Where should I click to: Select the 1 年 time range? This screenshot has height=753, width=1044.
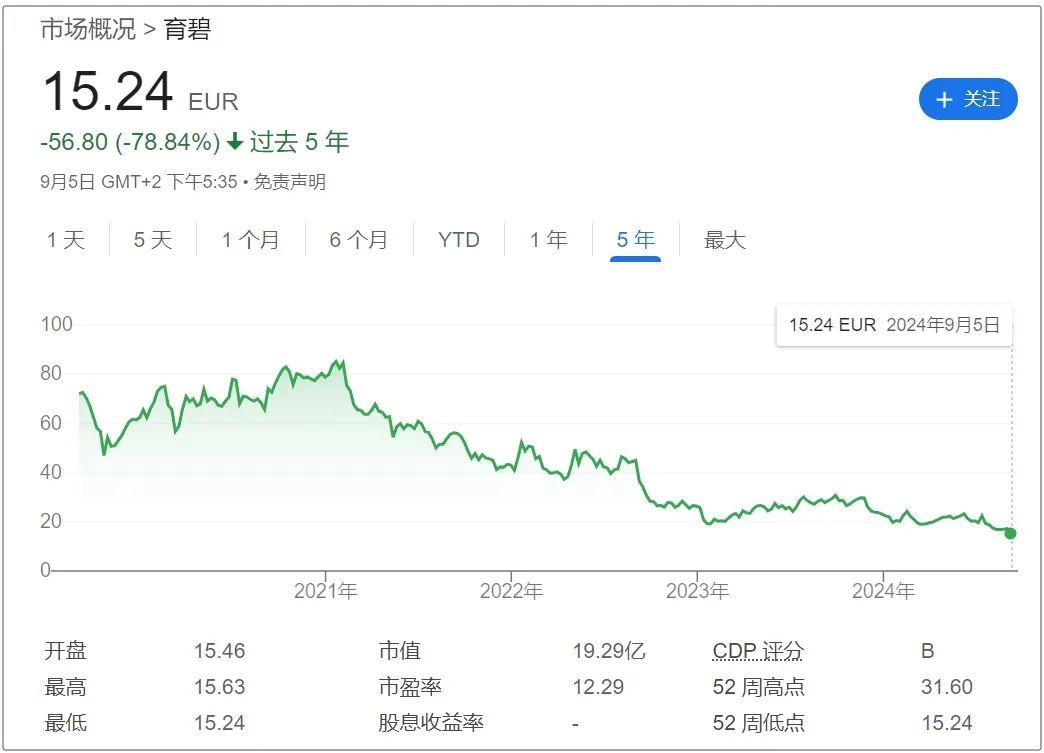(x=548, y=240)
